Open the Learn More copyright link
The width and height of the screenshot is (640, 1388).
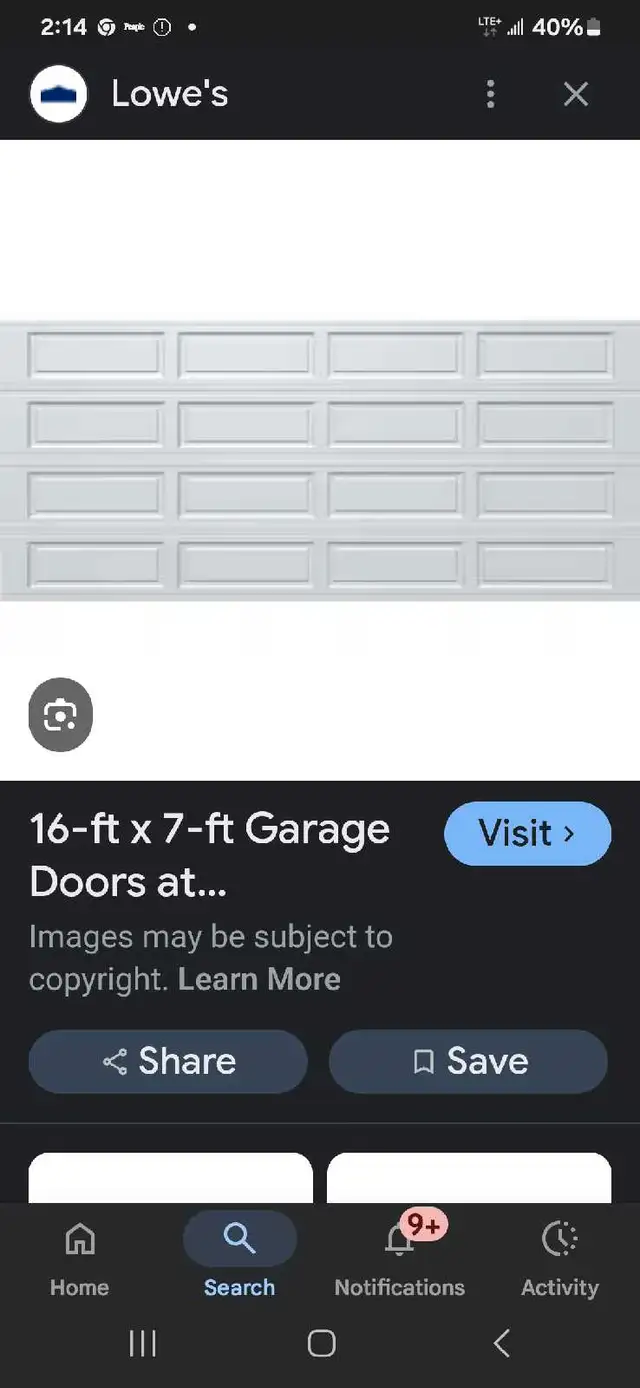coord(259,979)
